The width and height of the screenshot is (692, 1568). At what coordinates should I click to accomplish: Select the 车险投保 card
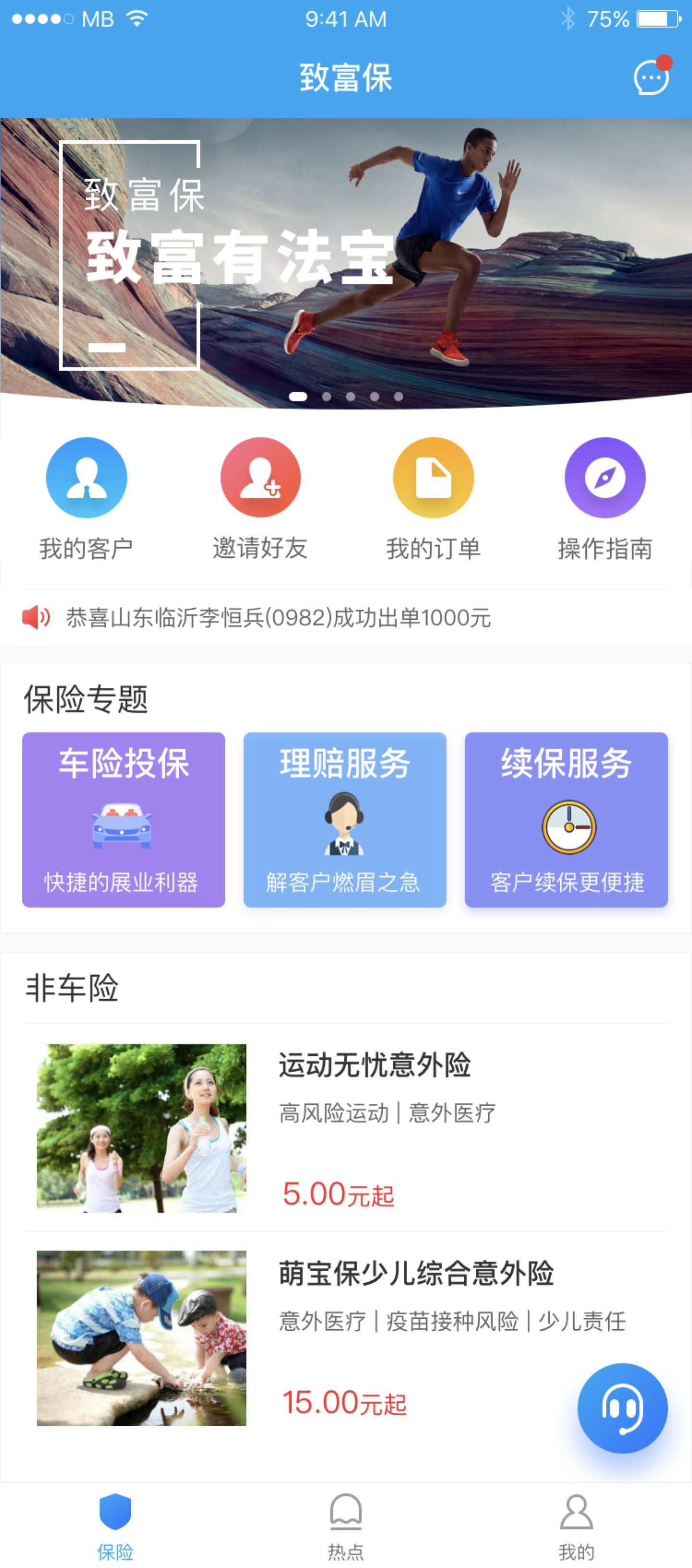124,819
